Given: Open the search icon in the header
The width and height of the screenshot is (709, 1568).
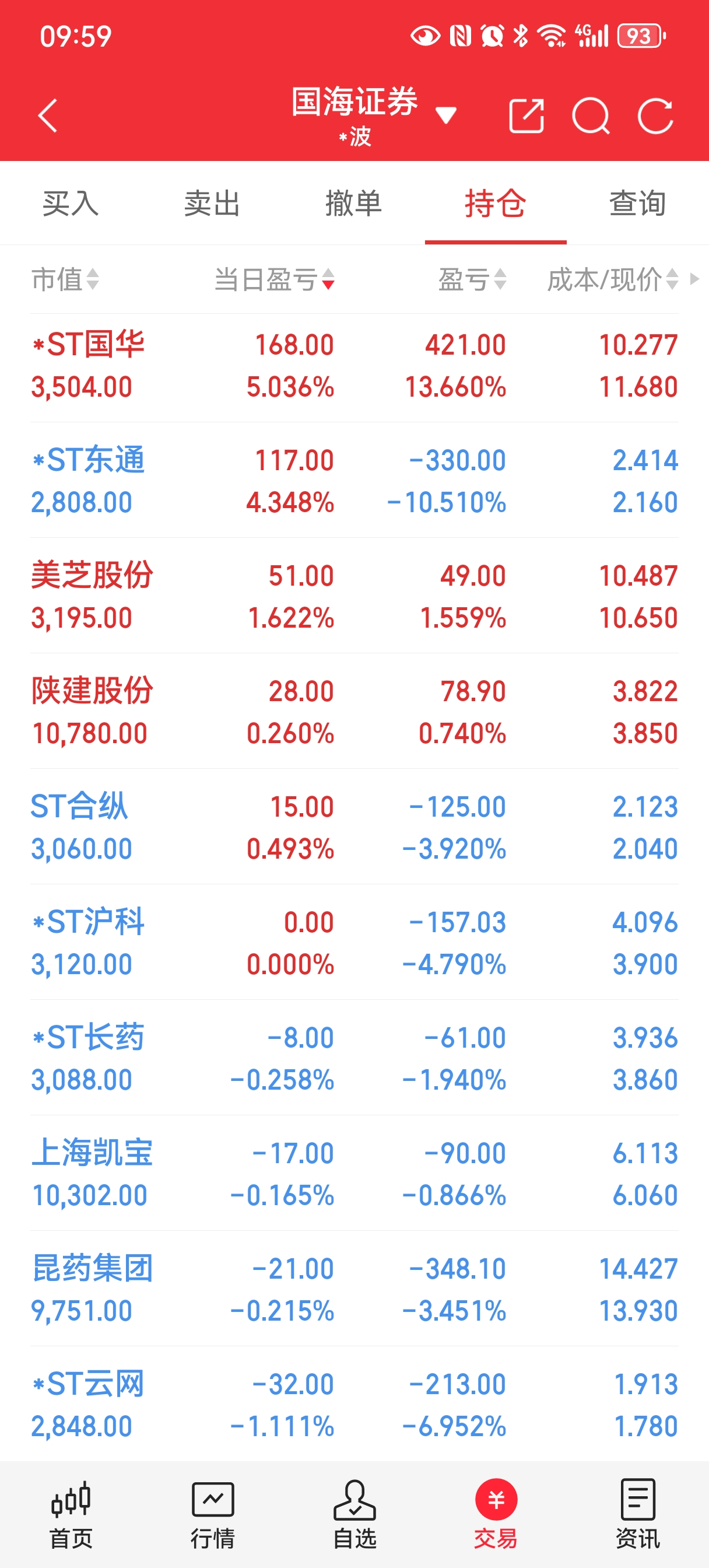Looking at the screenshot, I should click(x=591, y=116).
